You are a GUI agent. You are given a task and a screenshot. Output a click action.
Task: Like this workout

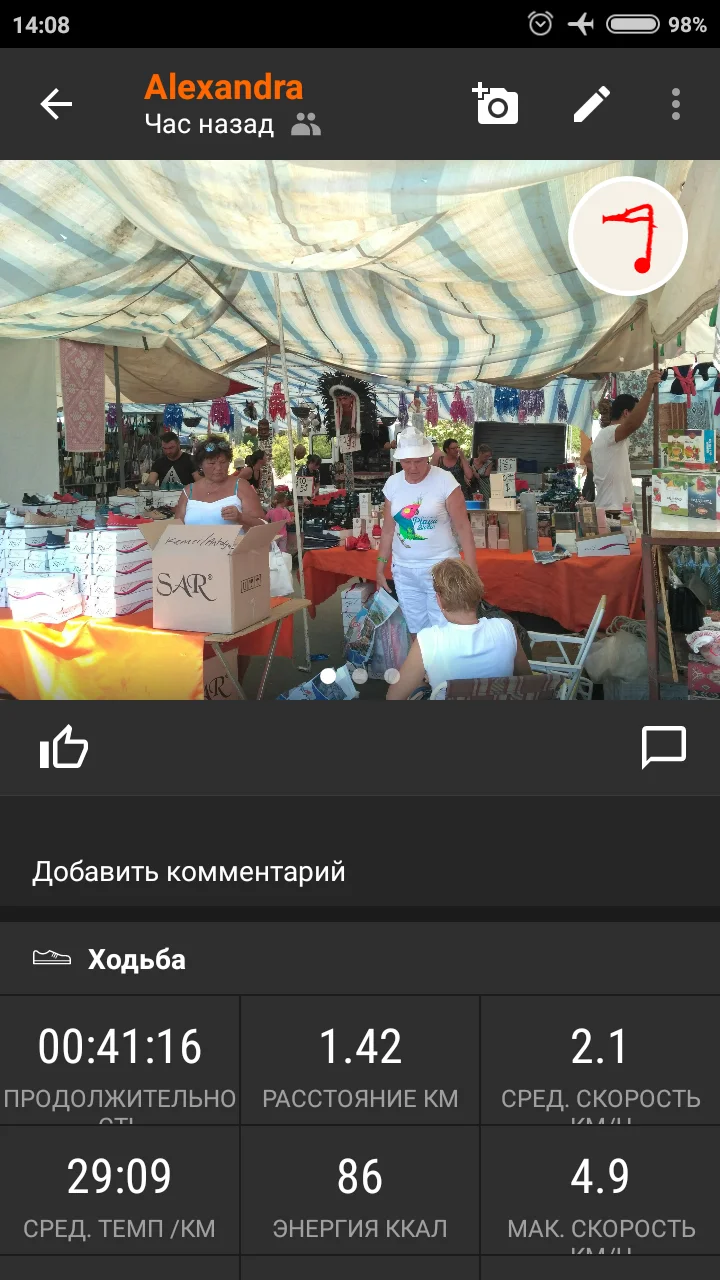coord(64,747)
